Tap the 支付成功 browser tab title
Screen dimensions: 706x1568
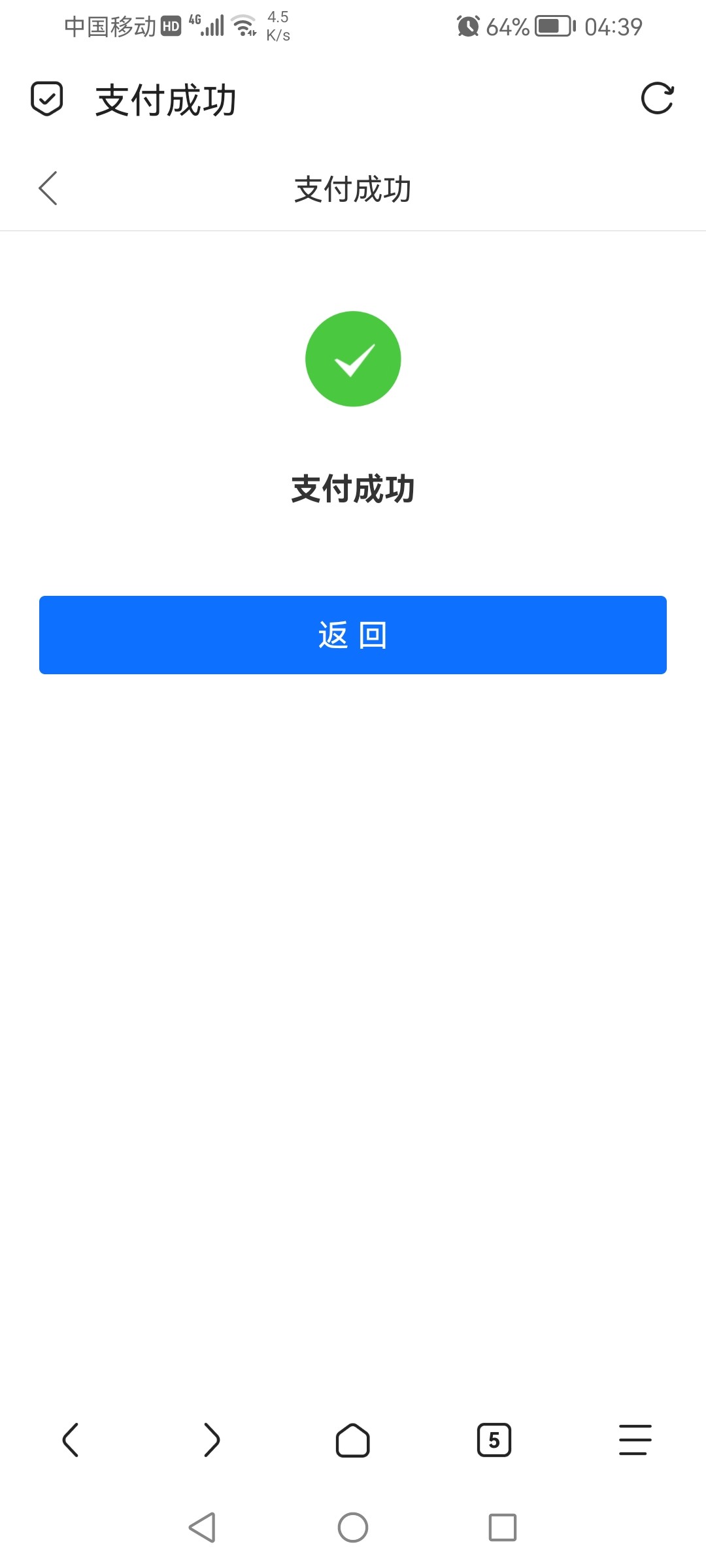coord(165,99)
